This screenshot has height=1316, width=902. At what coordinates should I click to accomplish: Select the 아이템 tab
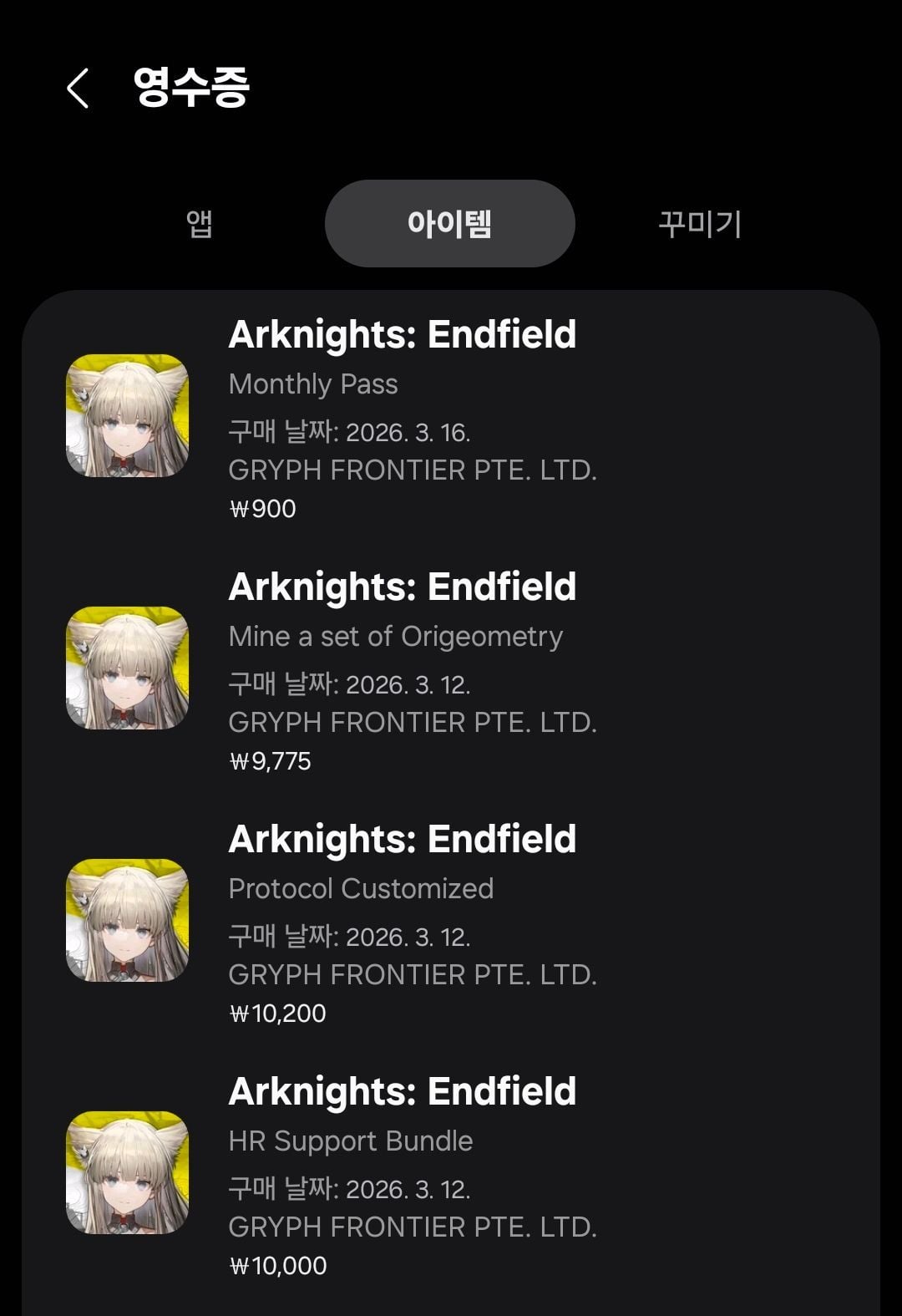449,224
